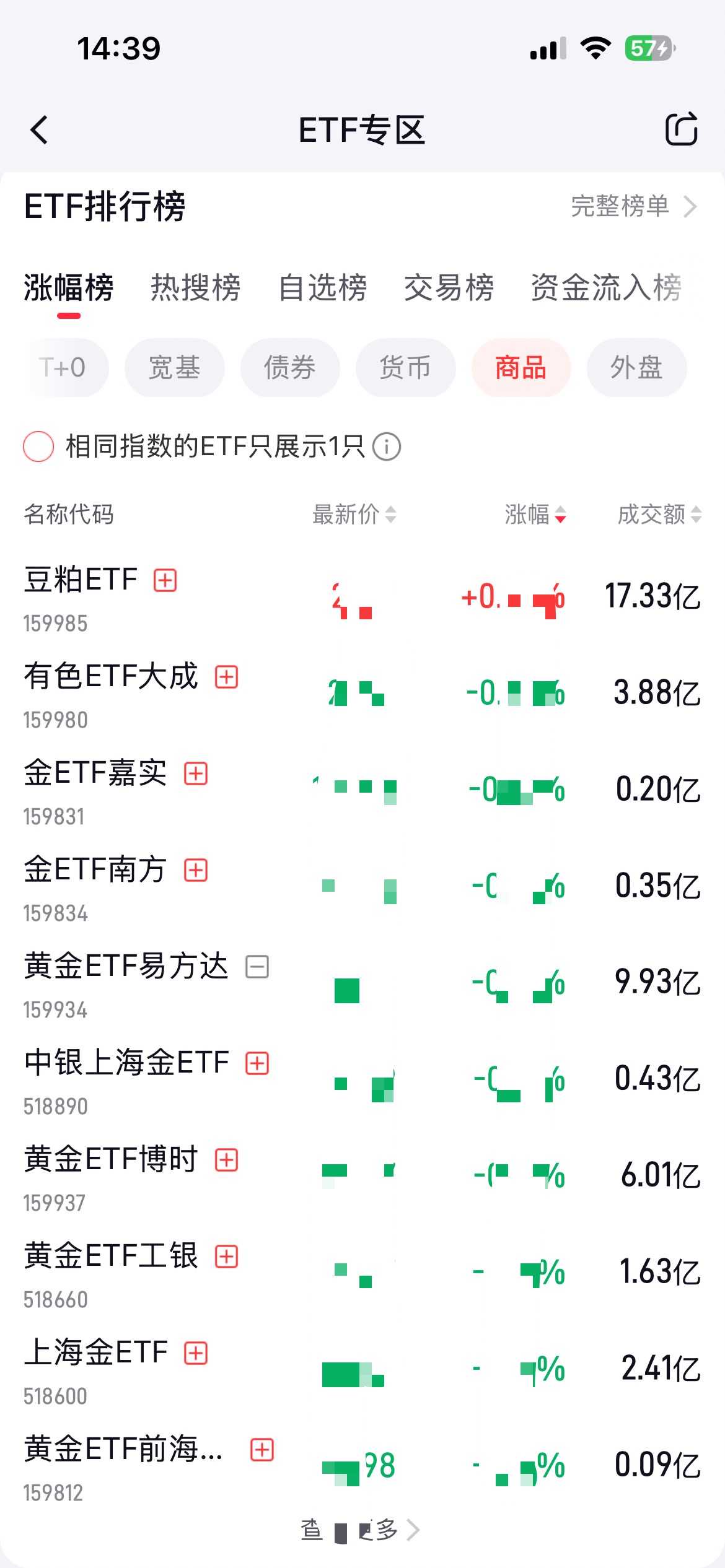The width and height of the screenshot is (725, 1568).
Task: Enable 相同指数的ETF只展示1只 option
Action: (x=38, y=446)
